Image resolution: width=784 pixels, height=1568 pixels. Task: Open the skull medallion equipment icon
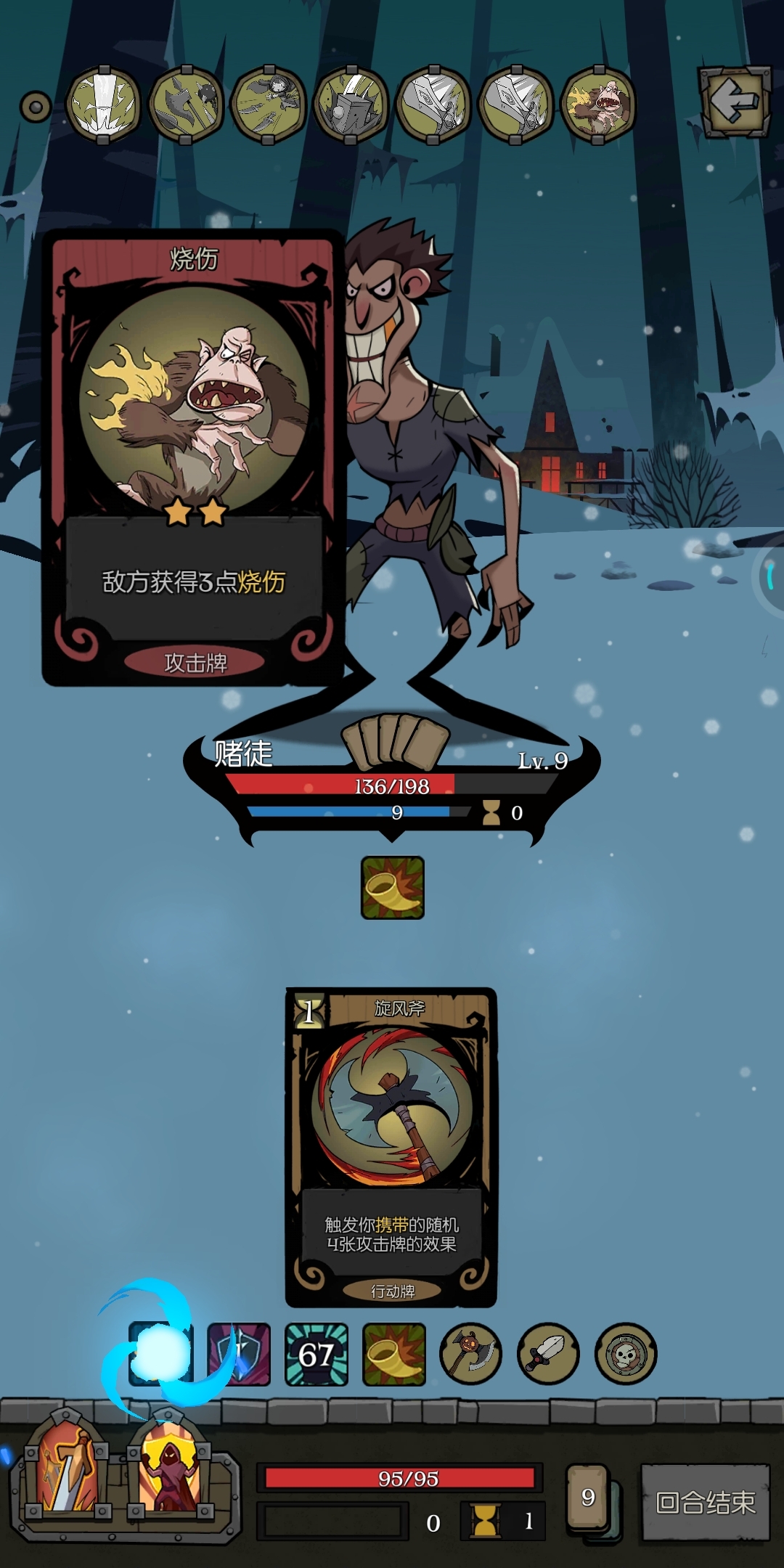[626, 1354]
